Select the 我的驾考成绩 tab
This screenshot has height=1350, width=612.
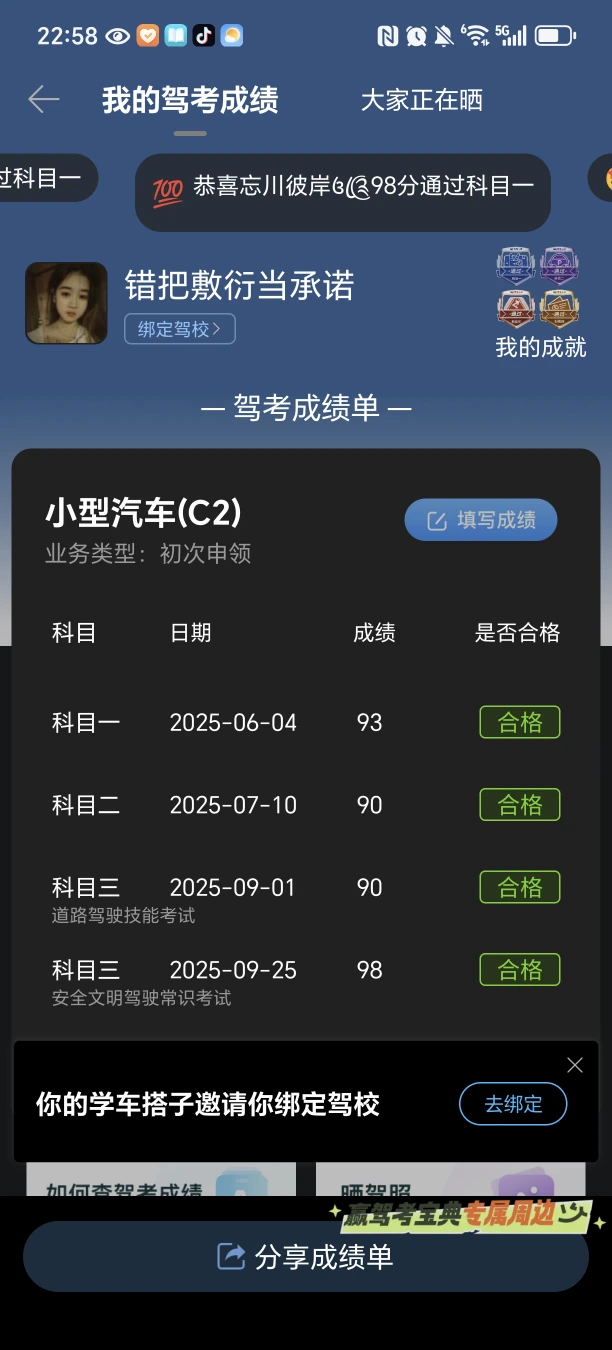190,100
